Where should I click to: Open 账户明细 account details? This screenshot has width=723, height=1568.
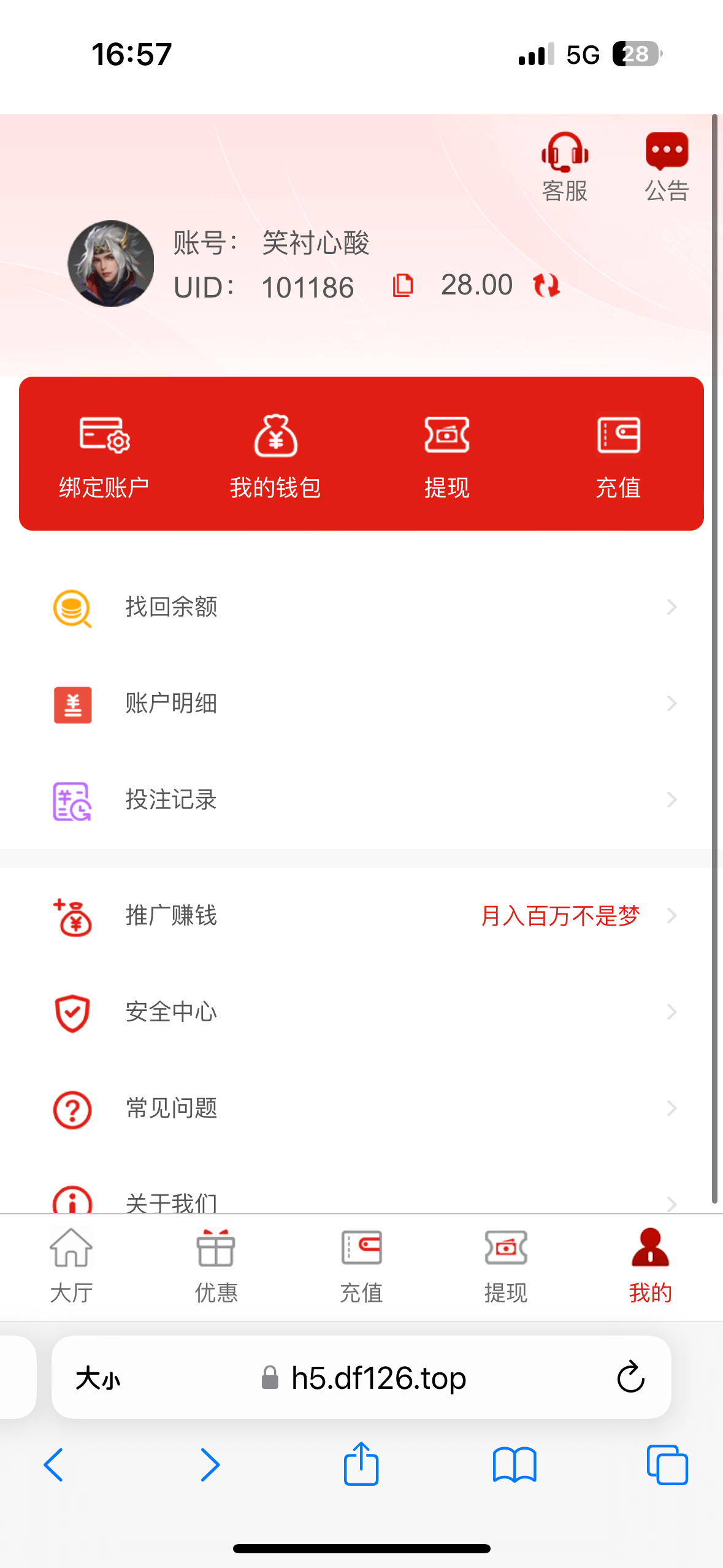[x=361, y=704]
